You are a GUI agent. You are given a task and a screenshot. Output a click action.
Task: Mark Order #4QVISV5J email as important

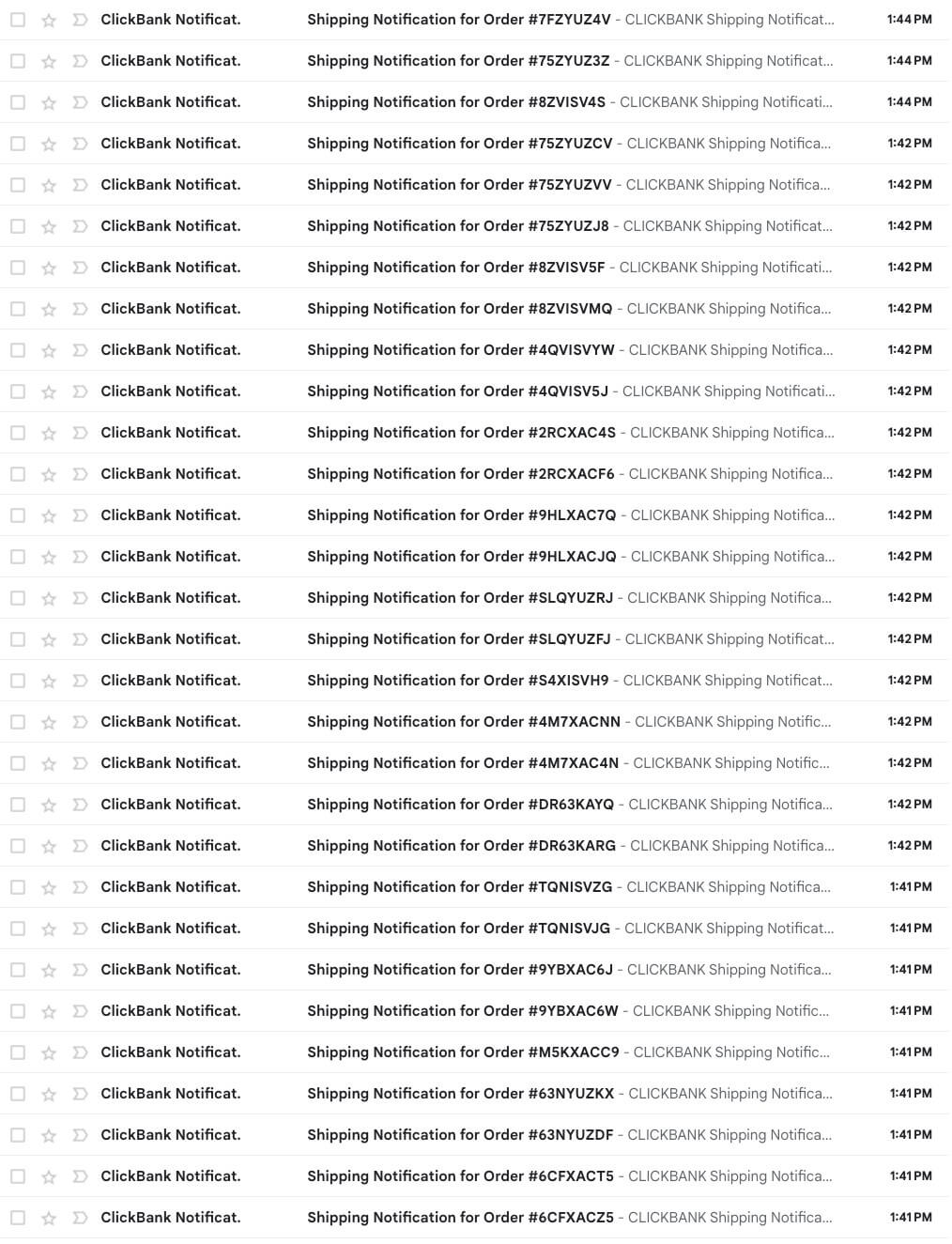point(80,392)
